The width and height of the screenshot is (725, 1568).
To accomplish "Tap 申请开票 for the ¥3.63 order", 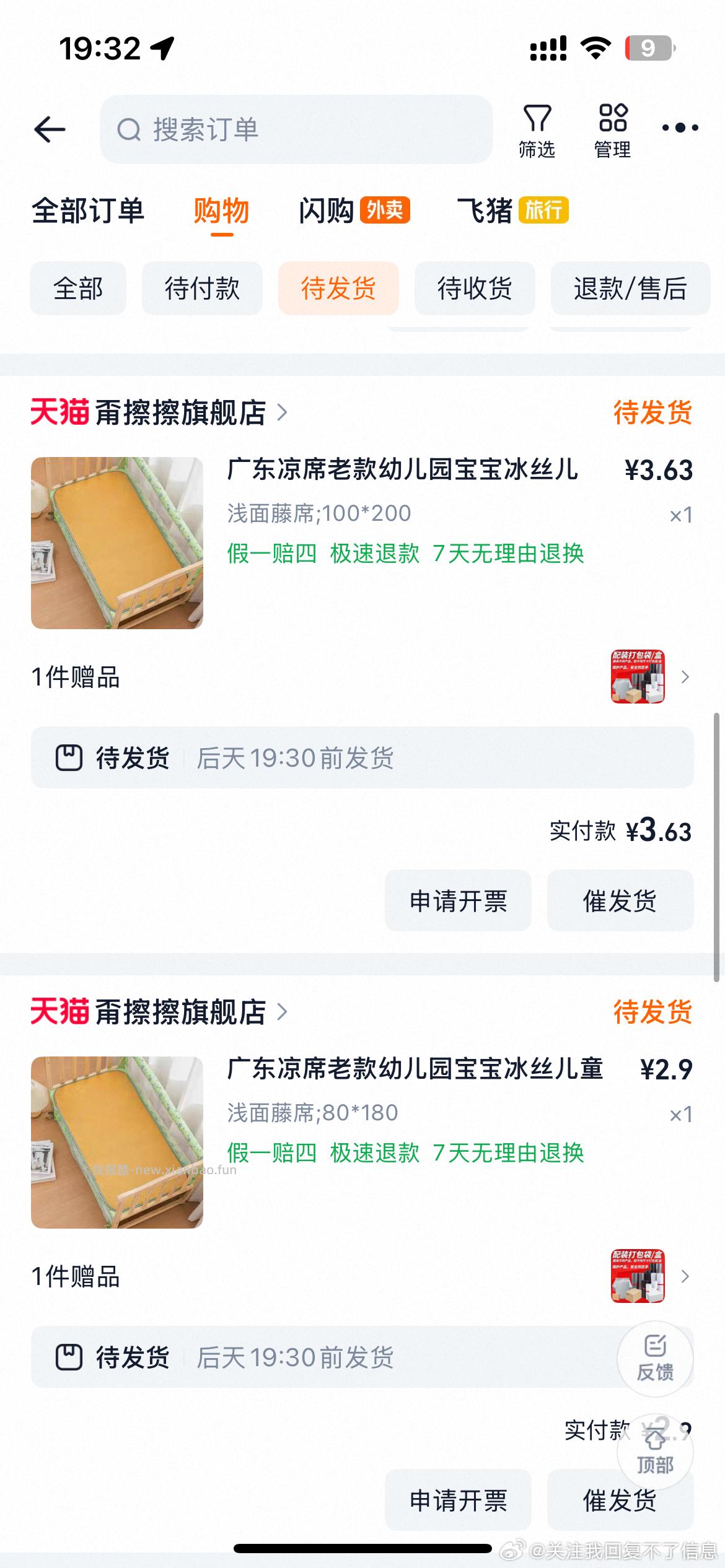I will coord(458,901).
